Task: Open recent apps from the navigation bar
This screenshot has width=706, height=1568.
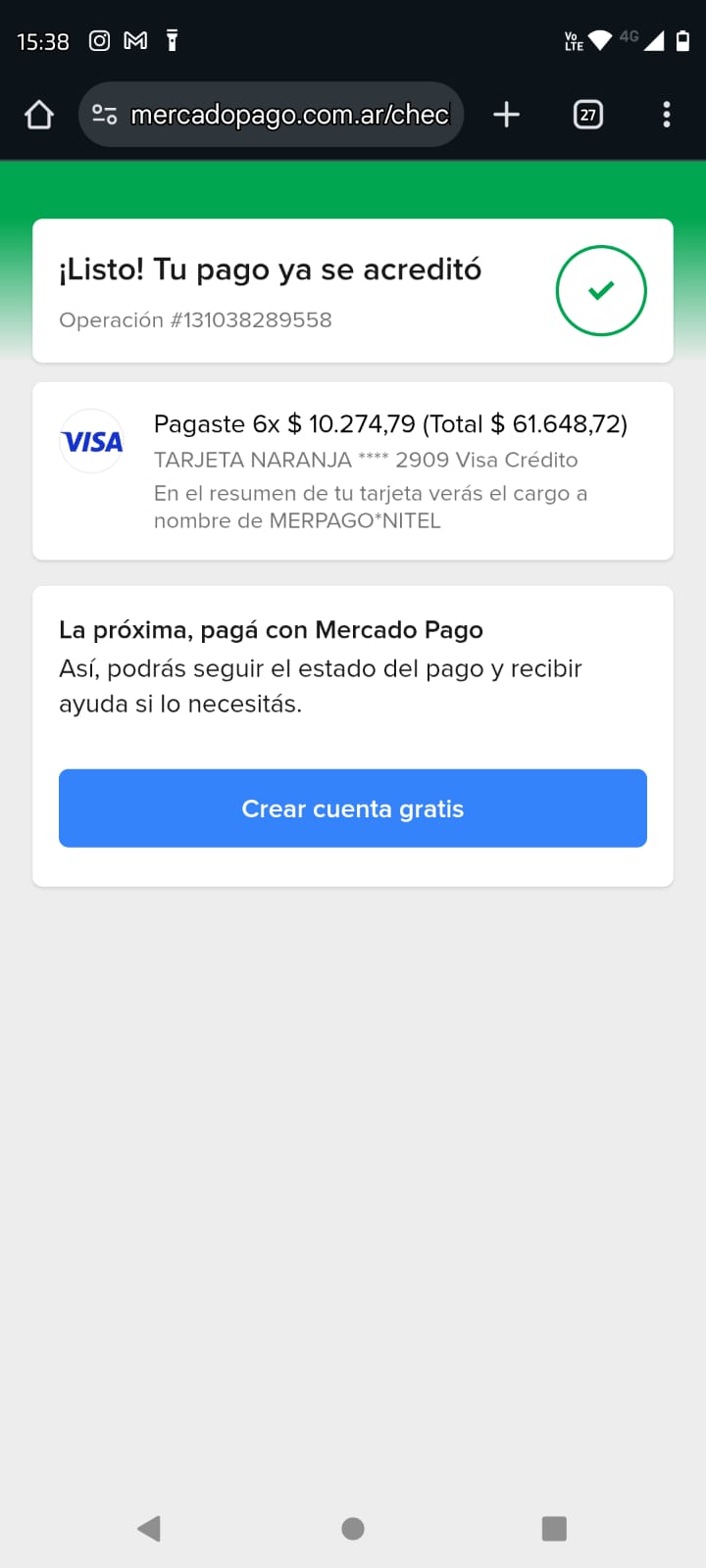Action: [x=554, y=1528]
